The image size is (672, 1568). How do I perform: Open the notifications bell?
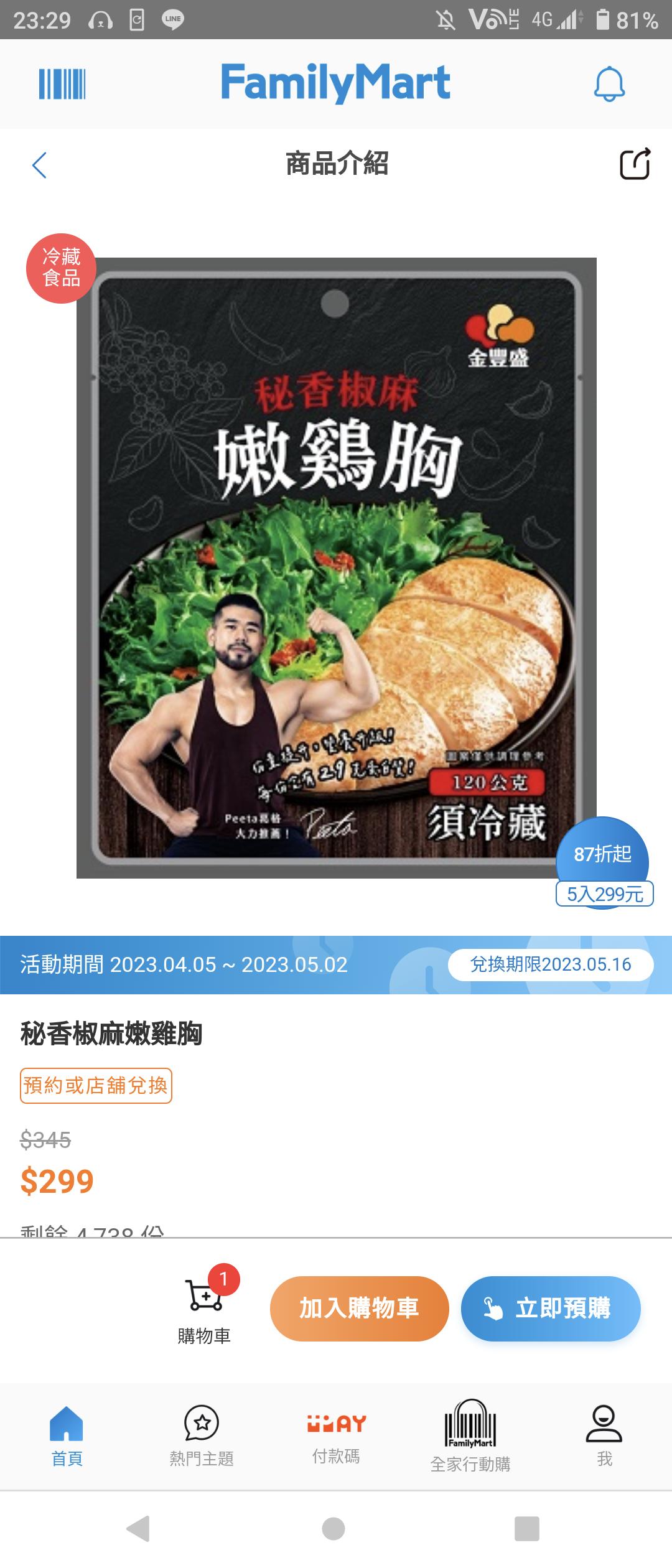tap(609, 84)
